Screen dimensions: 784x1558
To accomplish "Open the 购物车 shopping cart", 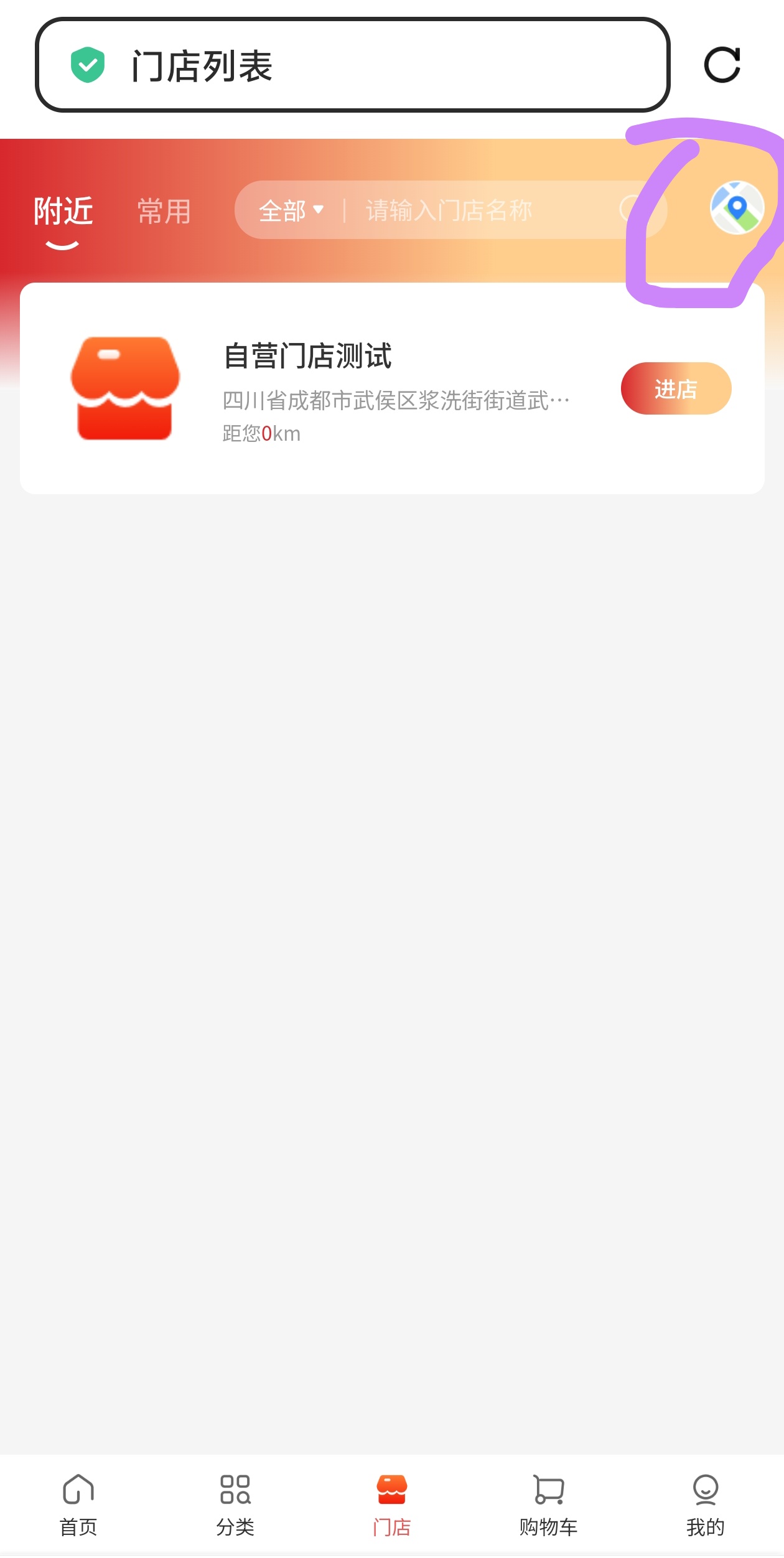I will tap(549, 1505).
